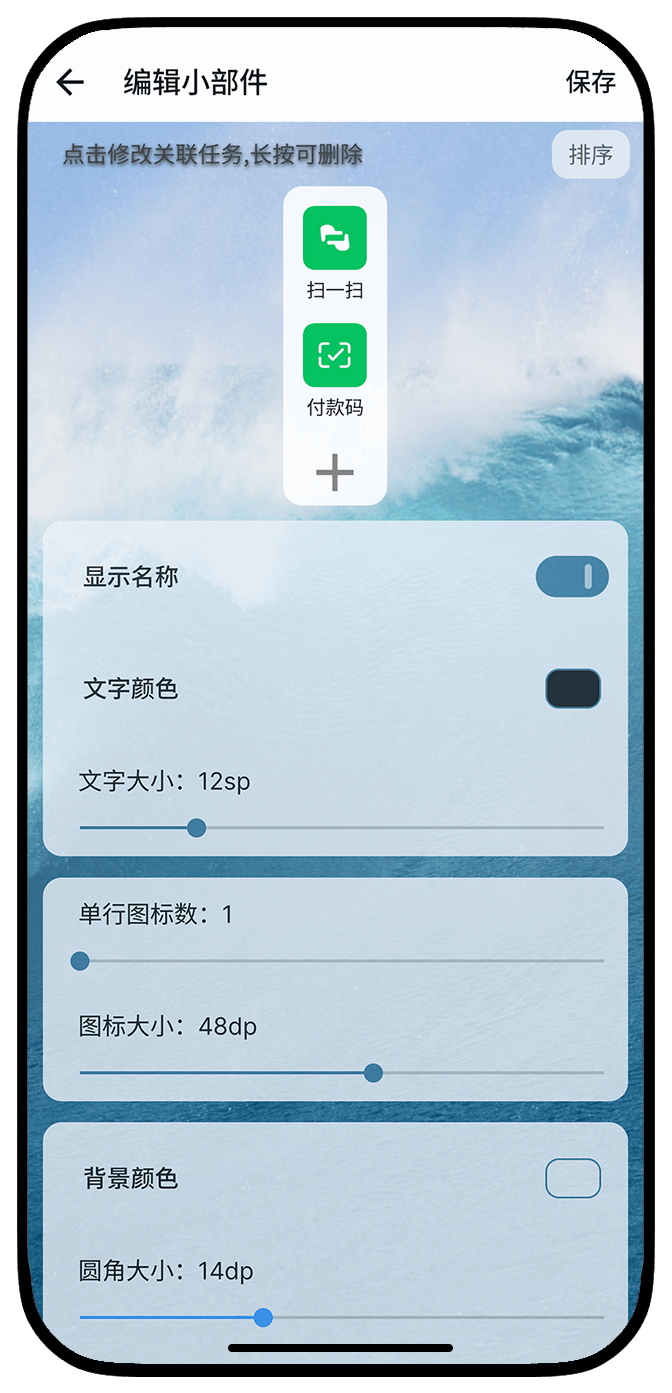Tap the 单行图标数 slider track
This screenshot has width=672, height=1393.
click(341, 961)
